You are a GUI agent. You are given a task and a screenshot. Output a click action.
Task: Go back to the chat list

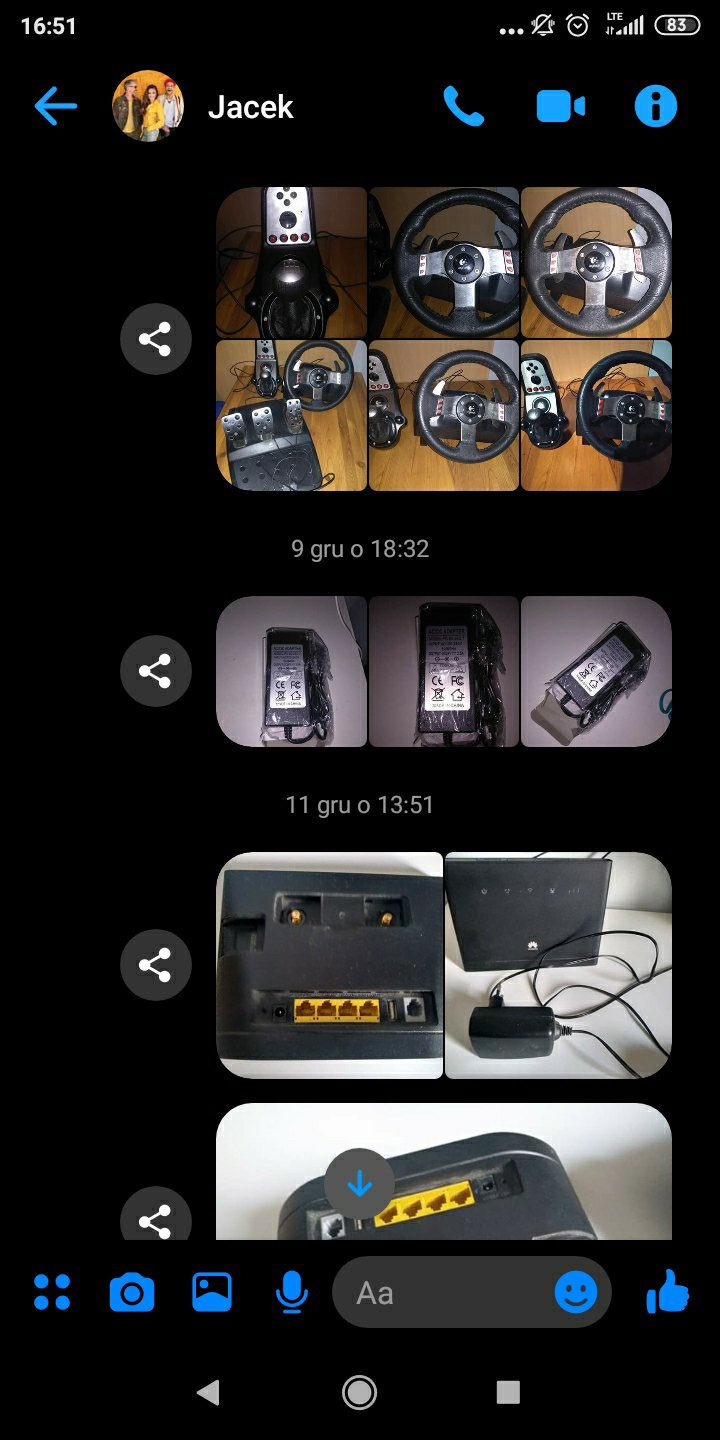55,107
